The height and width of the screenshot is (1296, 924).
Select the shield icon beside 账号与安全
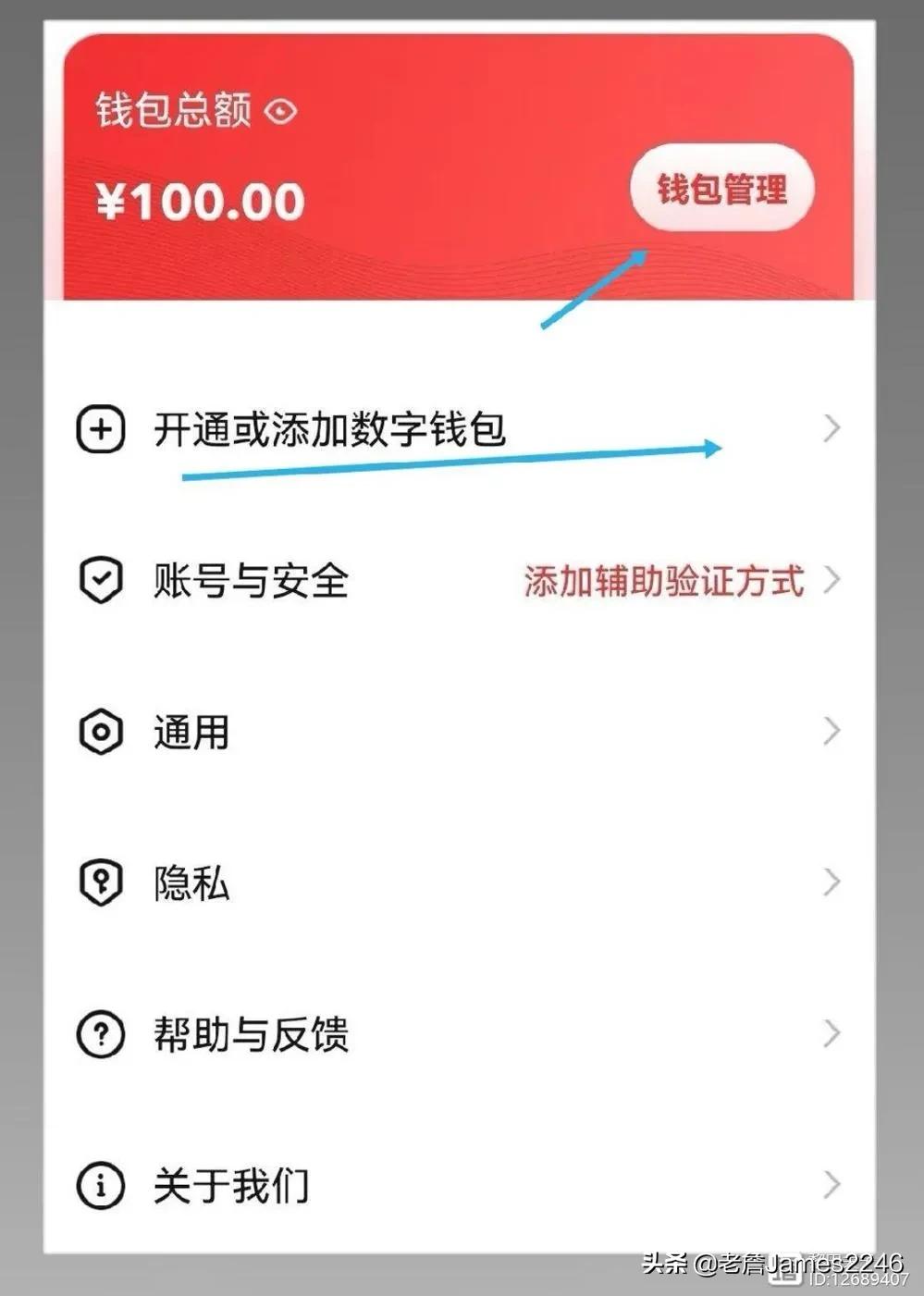[102, 580]
